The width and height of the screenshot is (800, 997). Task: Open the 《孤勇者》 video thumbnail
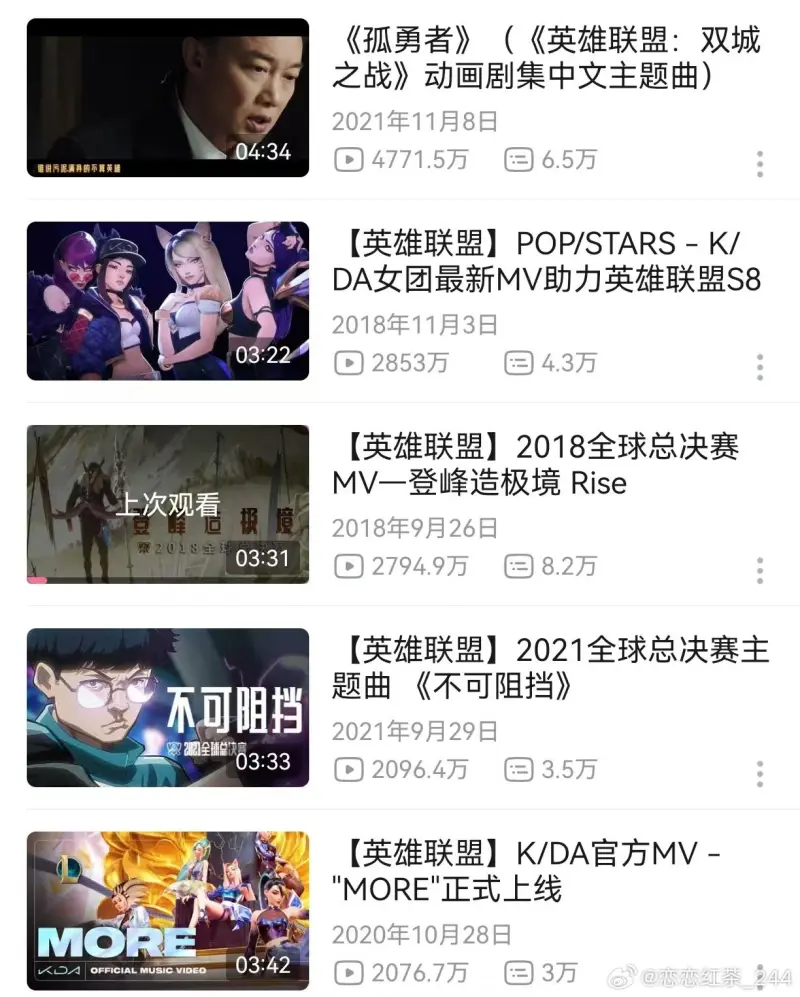[168, 98]
